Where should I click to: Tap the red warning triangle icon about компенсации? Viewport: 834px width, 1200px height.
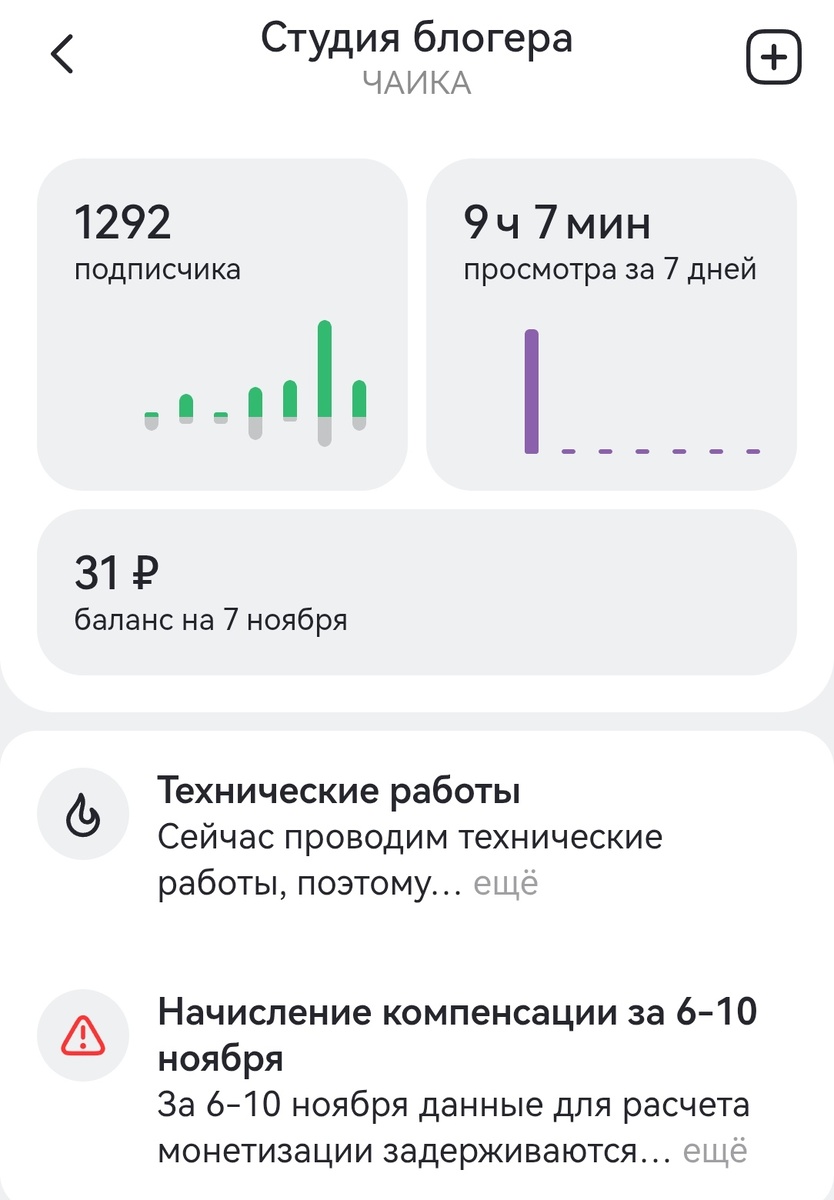83,1036
